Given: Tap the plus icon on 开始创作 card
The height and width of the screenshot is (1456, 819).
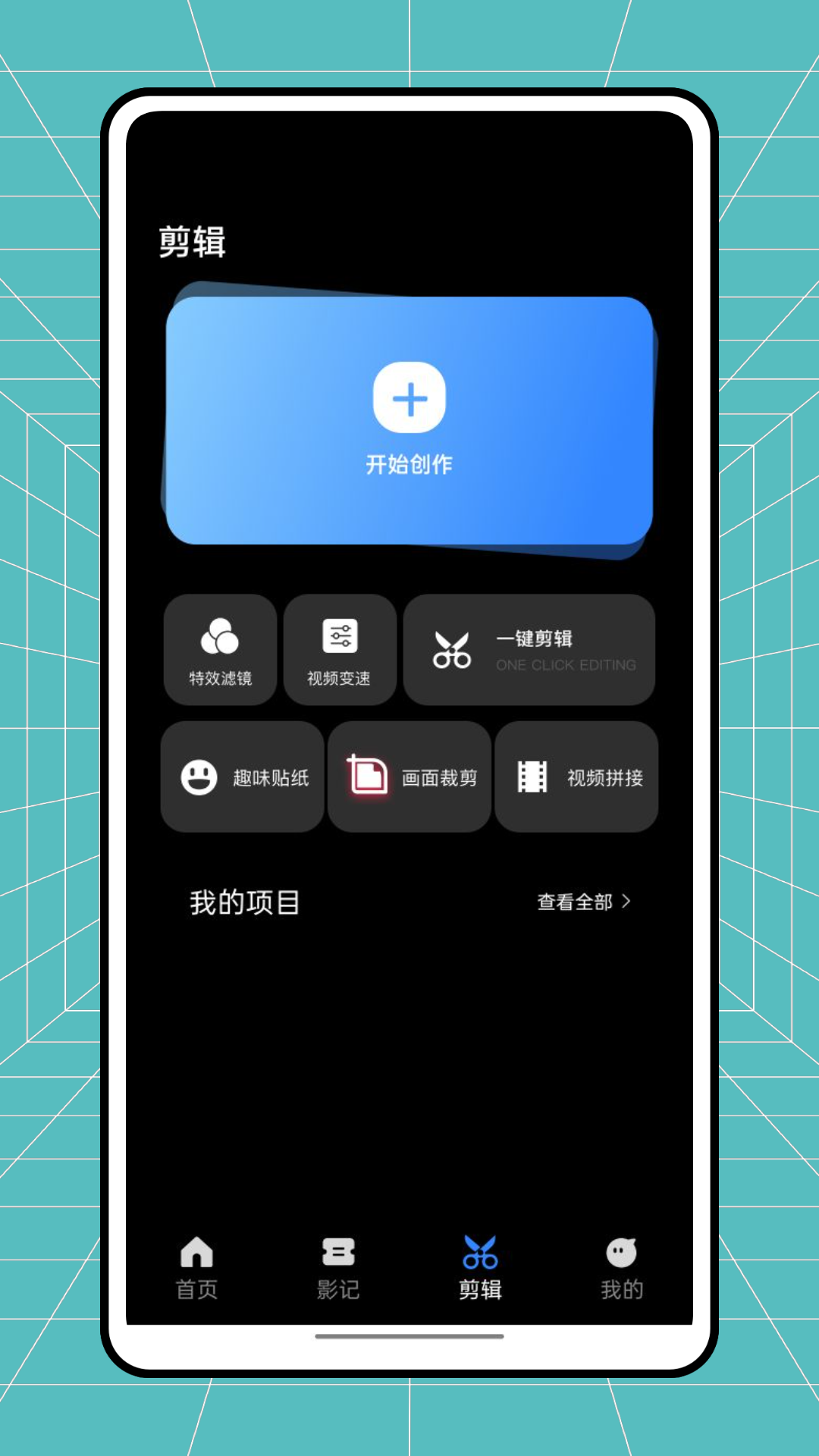Looking at the screenshot, I should coord(410,397).
